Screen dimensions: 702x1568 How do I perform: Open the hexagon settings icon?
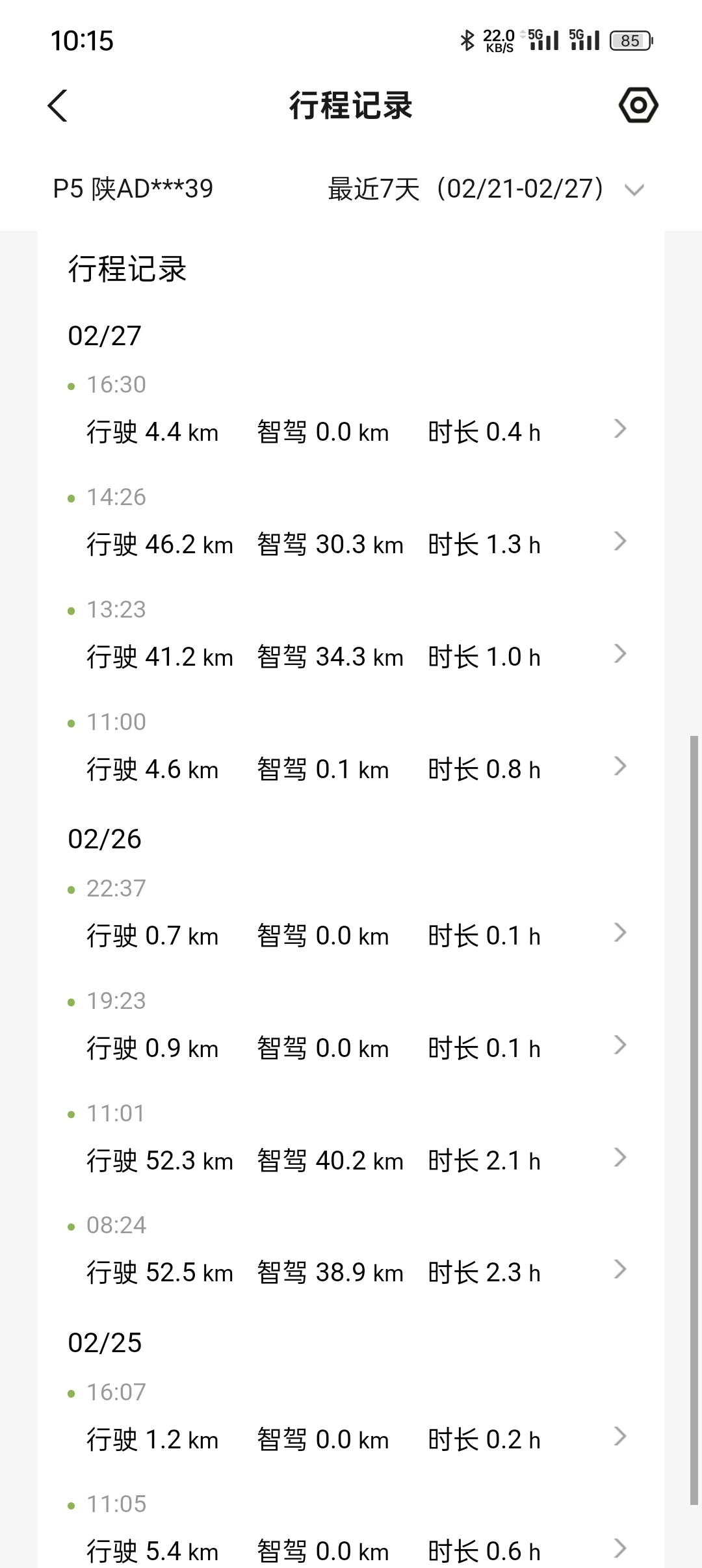(x=638, y=105)
